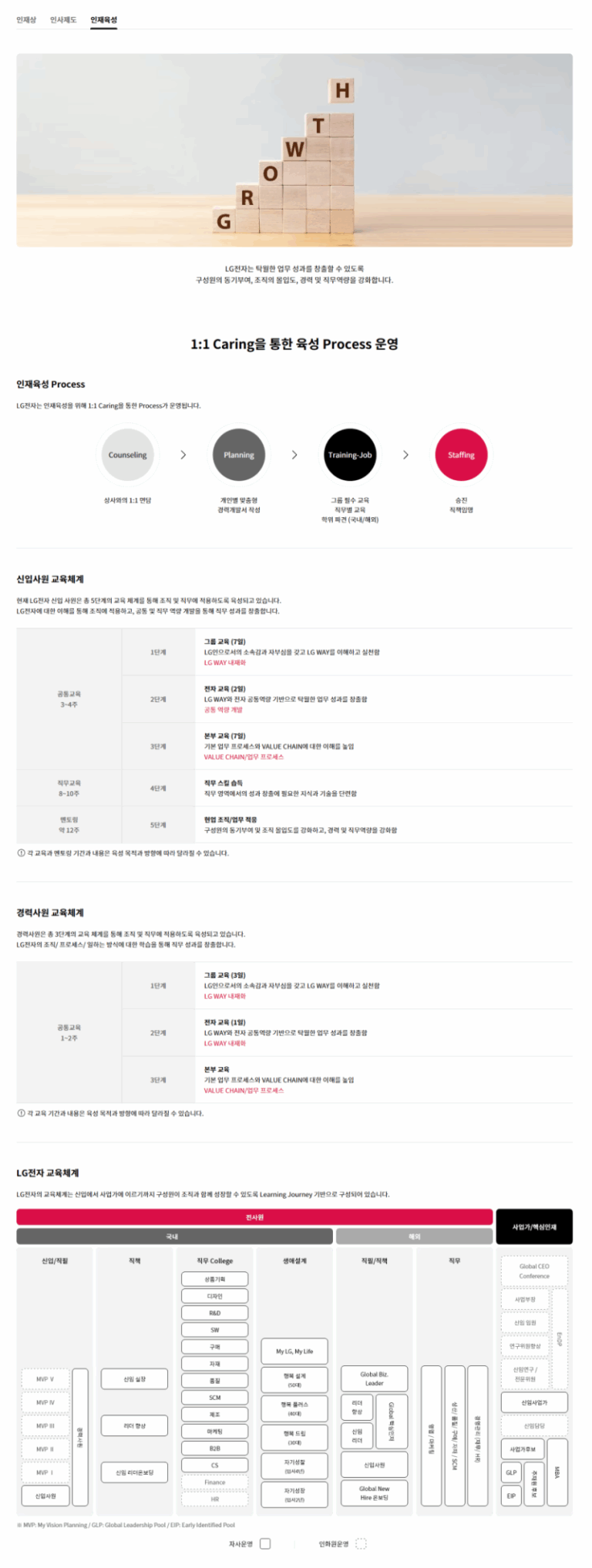Switch to the 인재상 tab
Image resolution: width=592 pixels, height=1568 pixels.
click(x=26, y=19)
